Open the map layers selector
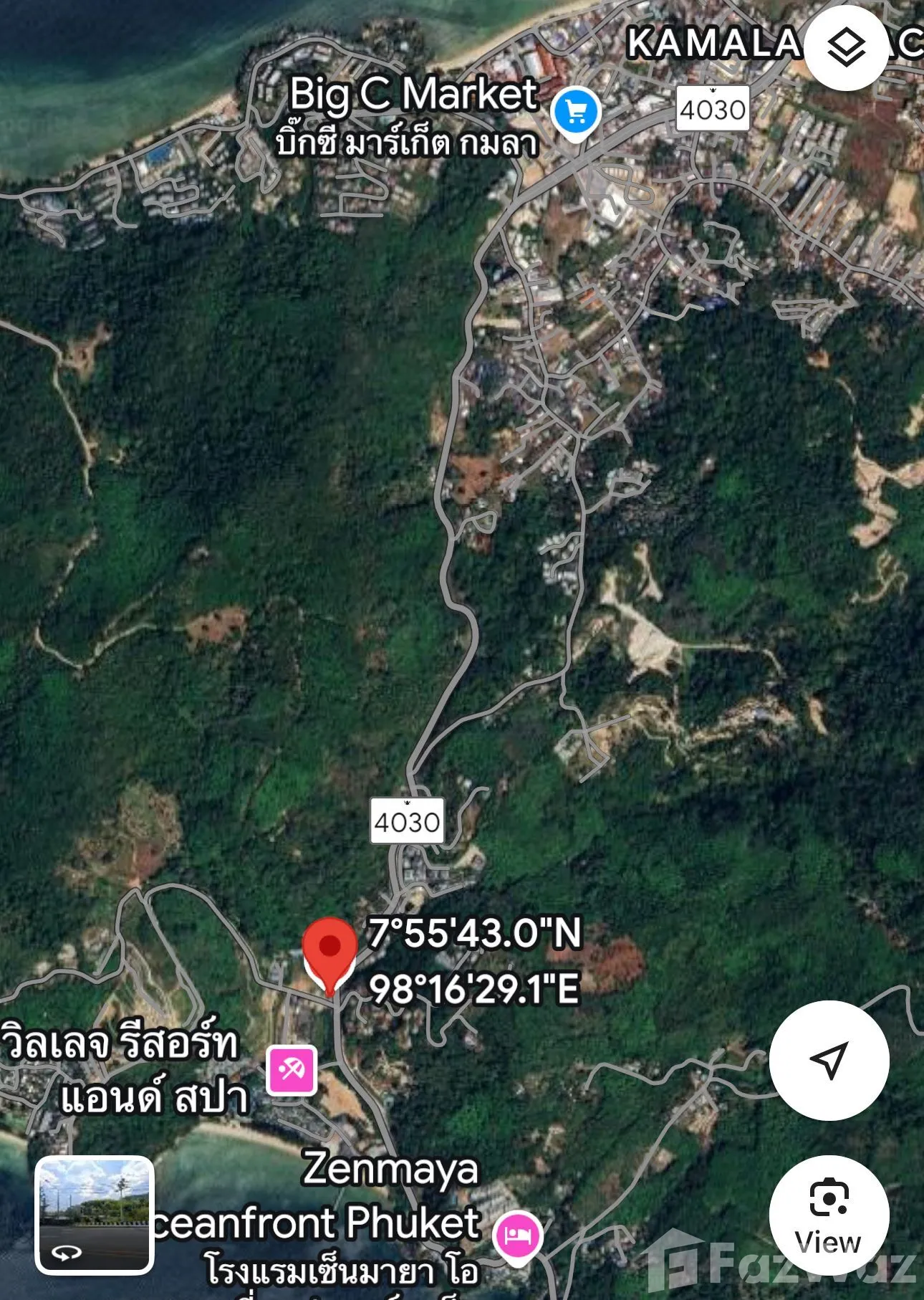Viewport: 924px width, 1300px height. pyautogui.click(x=846, y=48)
